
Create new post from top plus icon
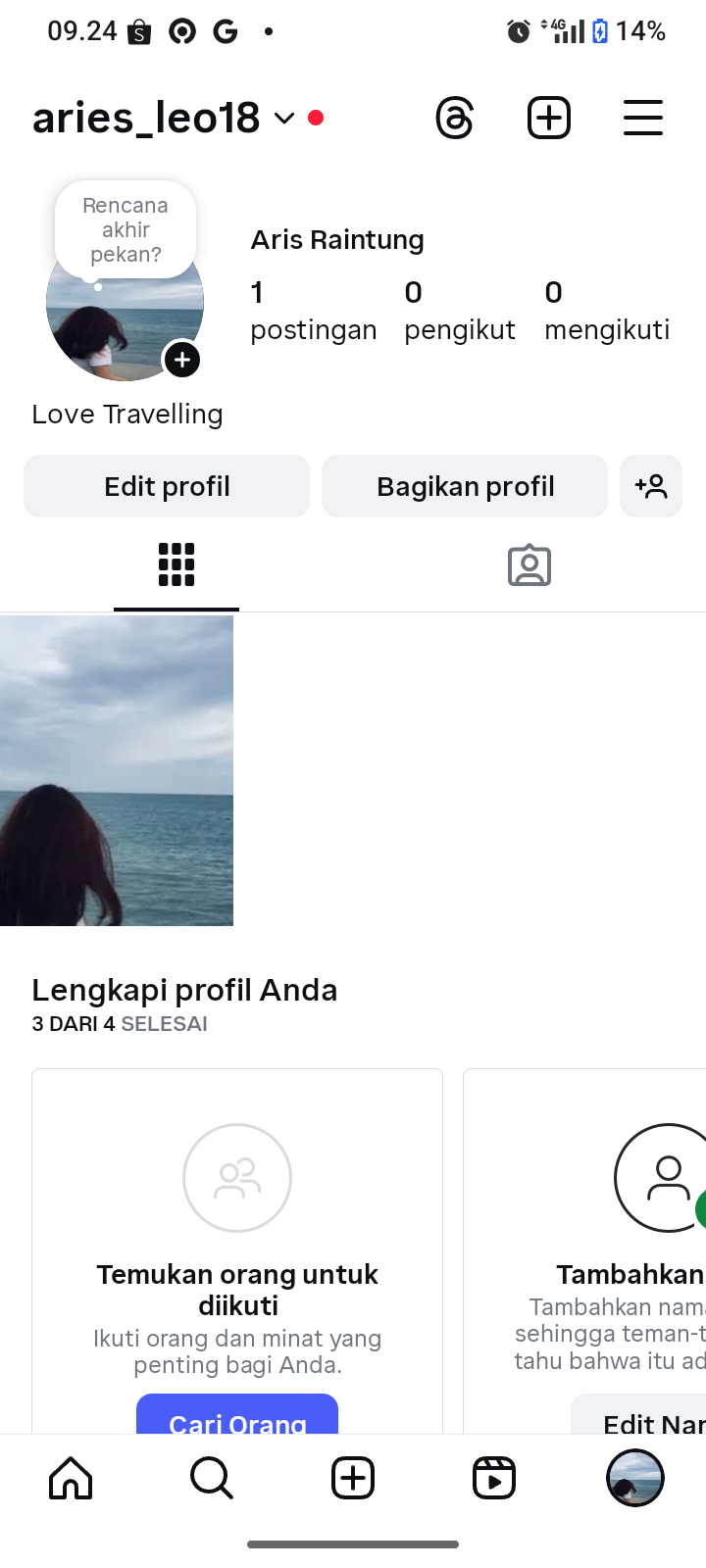pyautogui.click(x=549, y=119)
